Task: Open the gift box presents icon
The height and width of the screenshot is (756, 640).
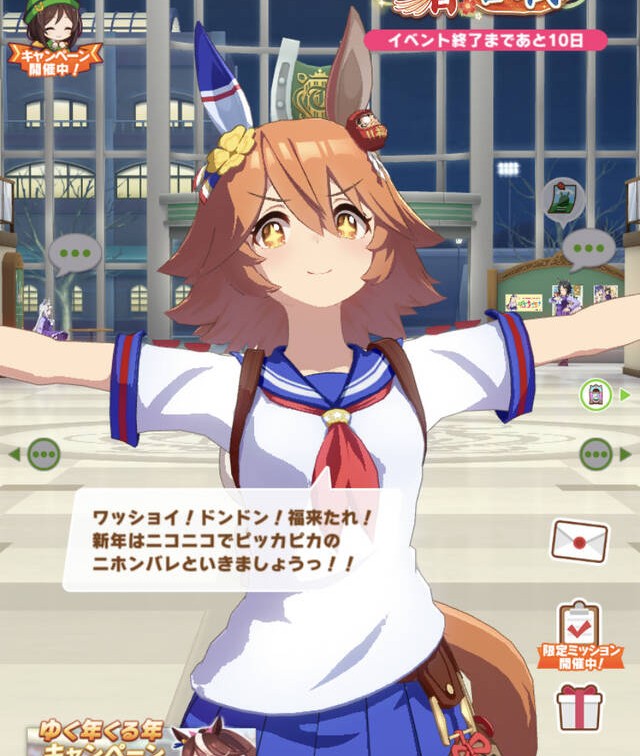Action: 581,707
